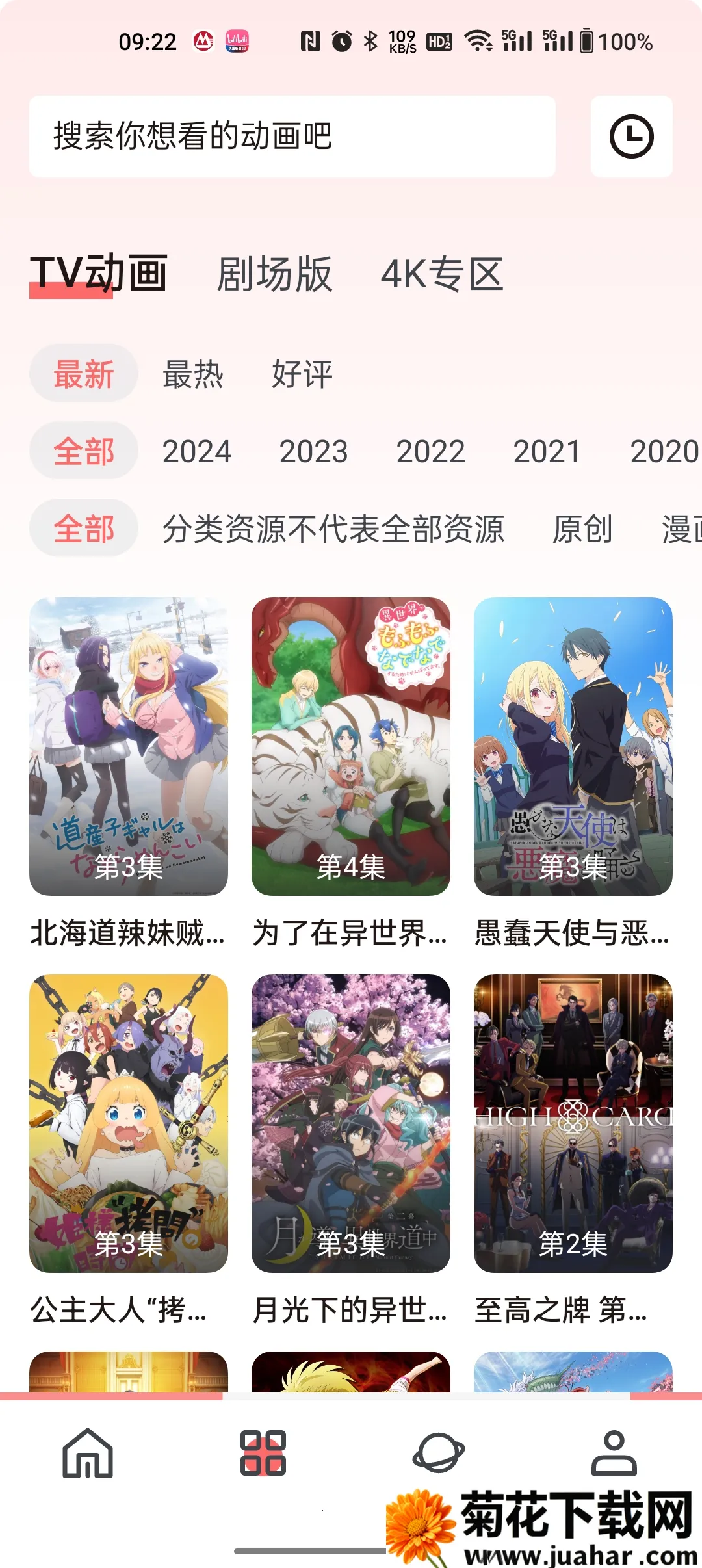
Task: Choose the 2021 year chip
Action: [x=547, y=451]
